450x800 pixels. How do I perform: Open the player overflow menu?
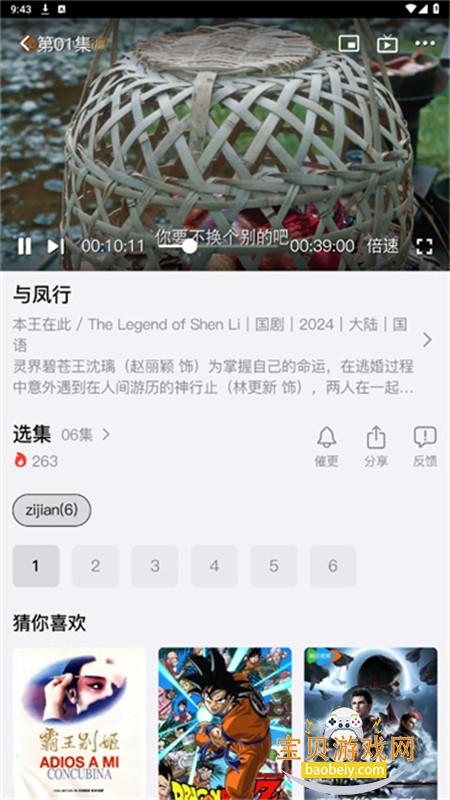[x=424, y=43]
